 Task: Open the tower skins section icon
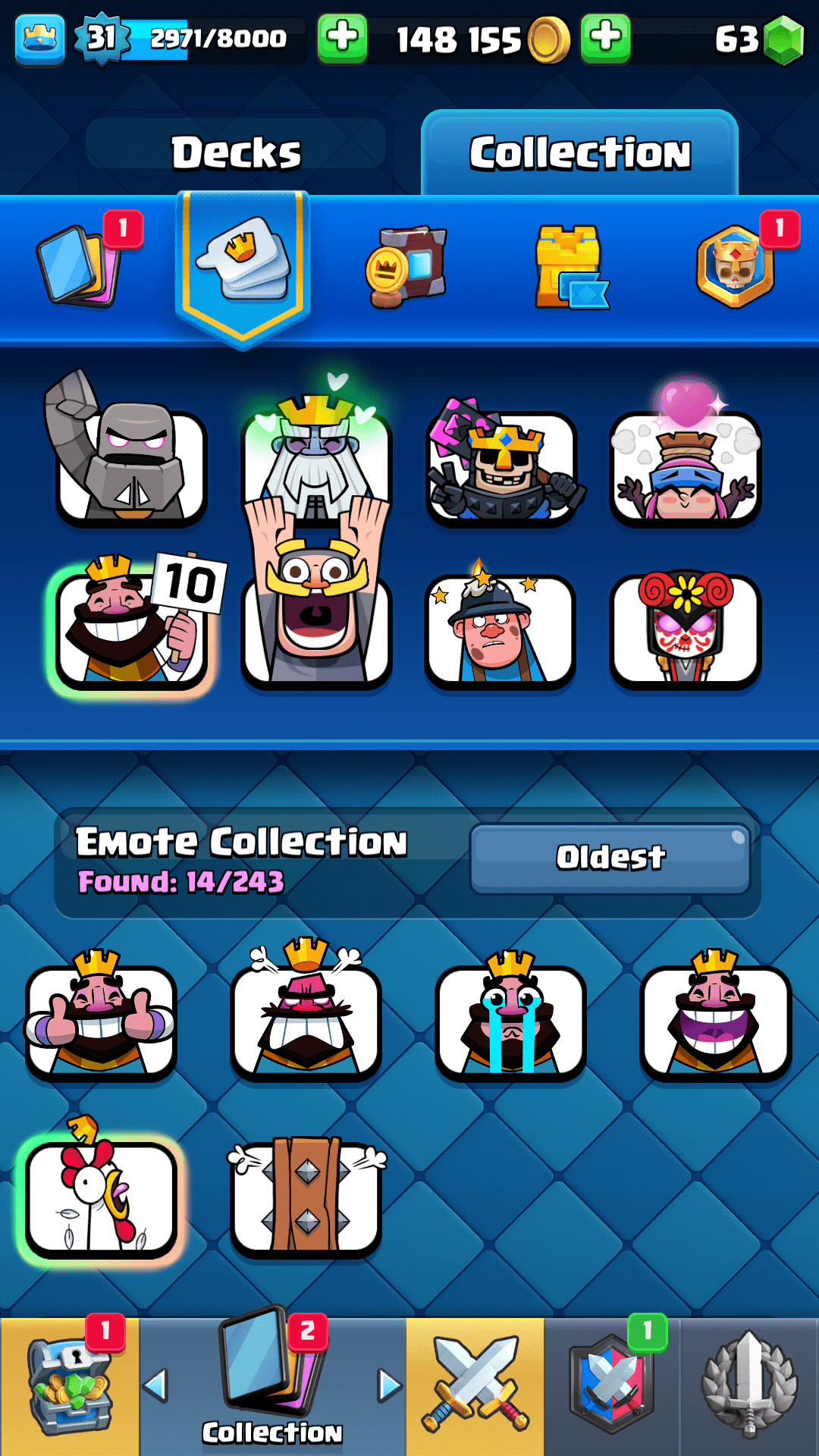570,267
